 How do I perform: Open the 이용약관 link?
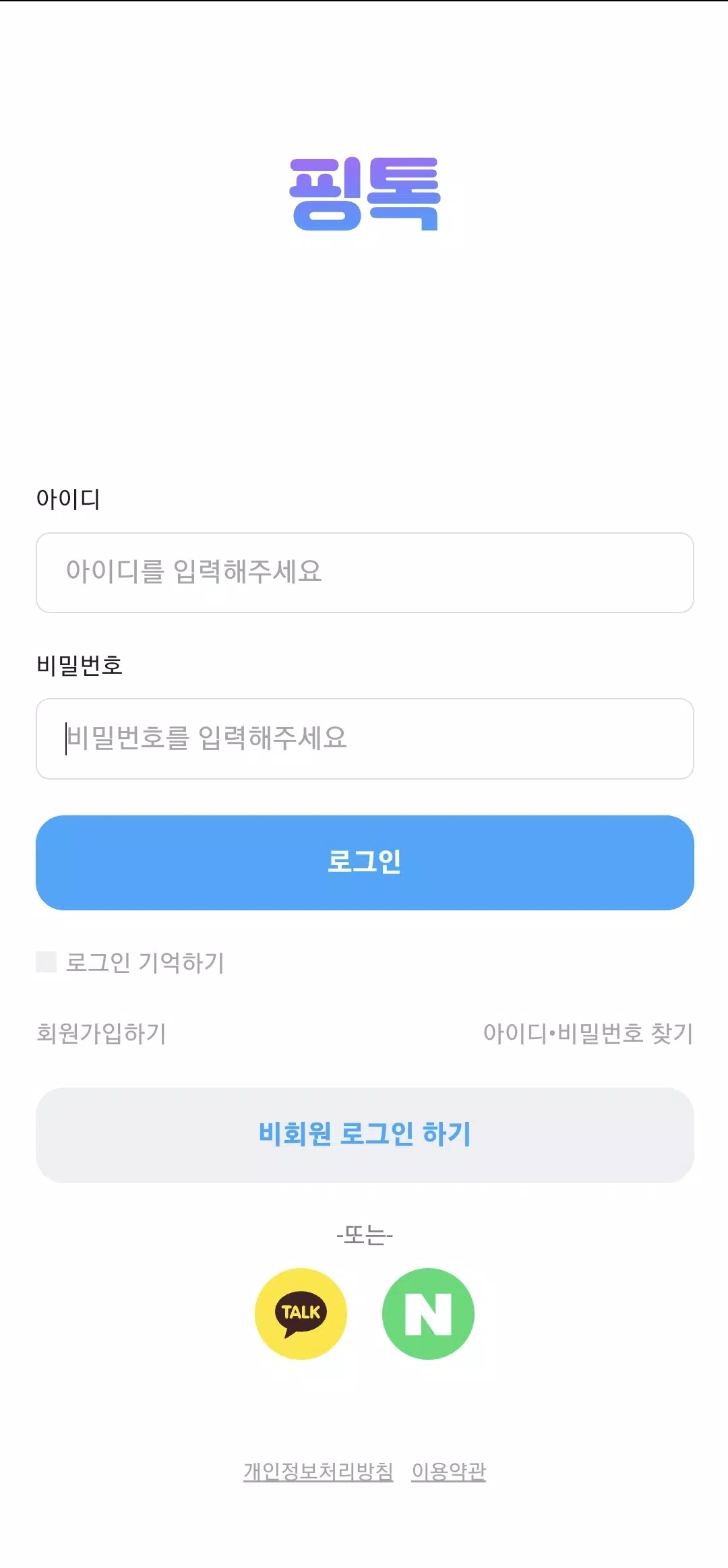tap(449, 1471)
